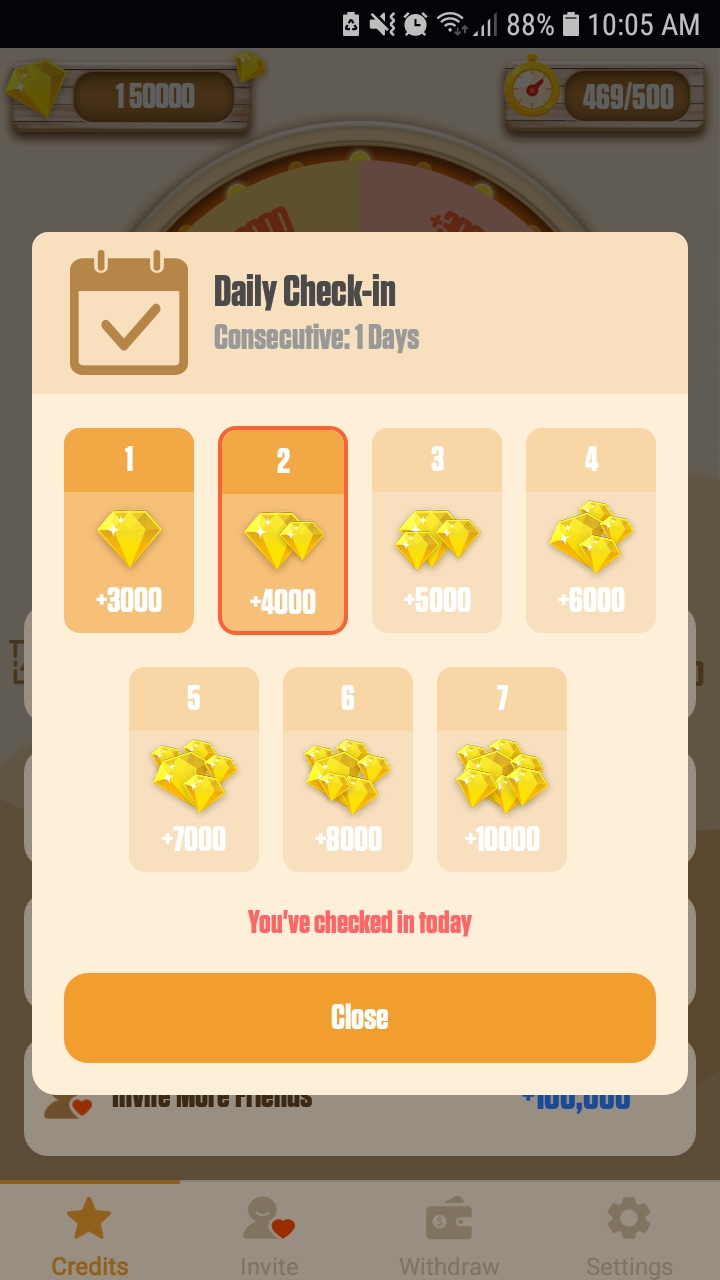The width and height of the screenshot is (720, 1280).
Task: Select the day 2 +4000 reward card
Action: pos(283,530)
